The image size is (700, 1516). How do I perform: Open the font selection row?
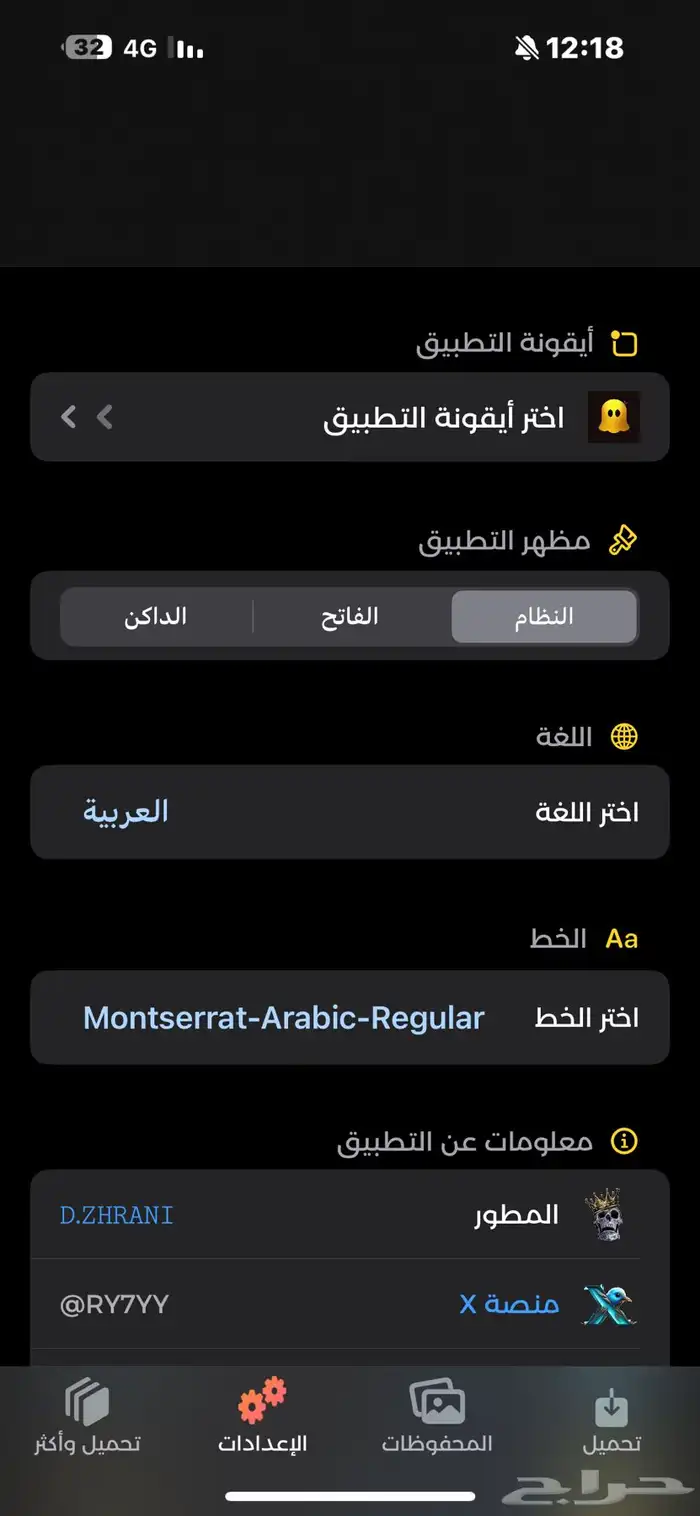click(350, 1018)
